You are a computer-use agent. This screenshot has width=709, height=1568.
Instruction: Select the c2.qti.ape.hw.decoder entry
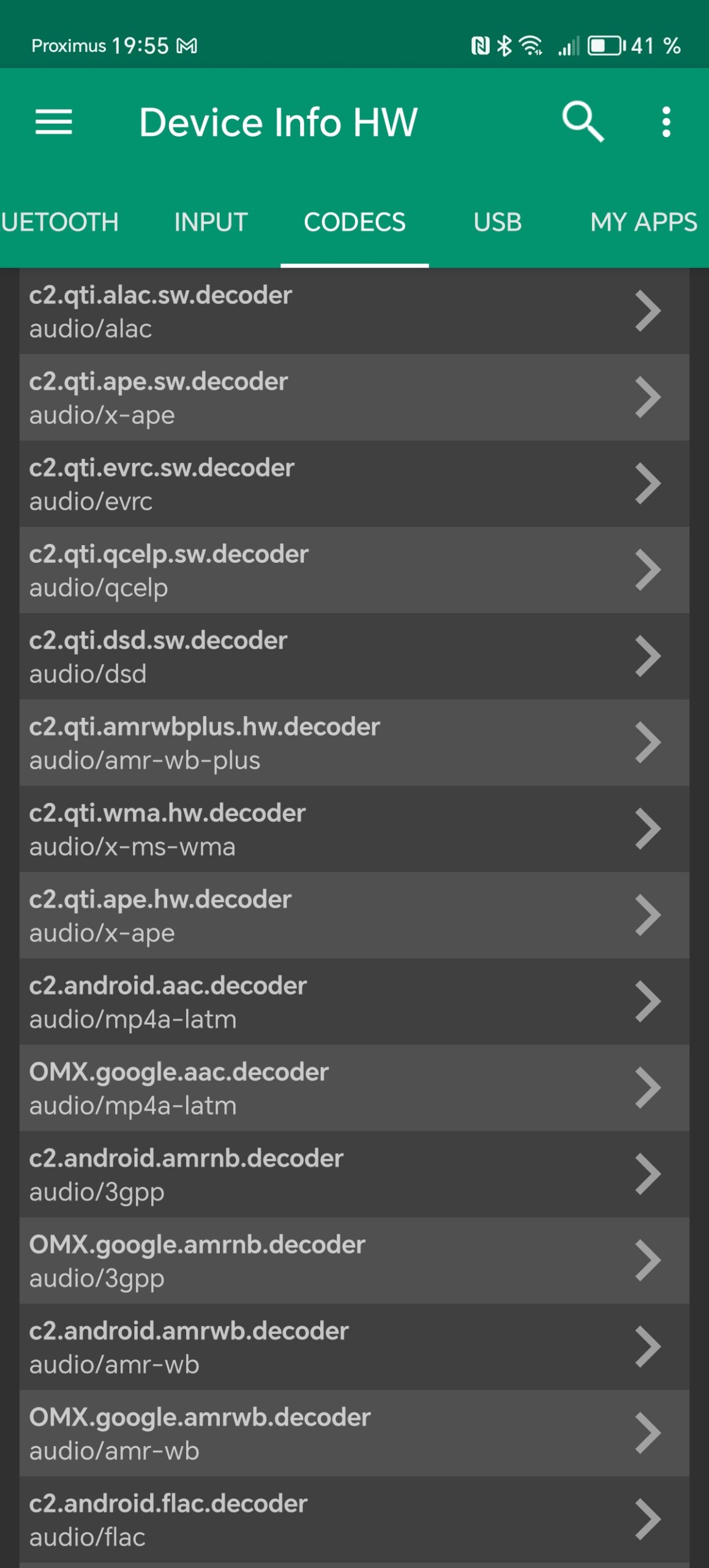coord(354,916)
